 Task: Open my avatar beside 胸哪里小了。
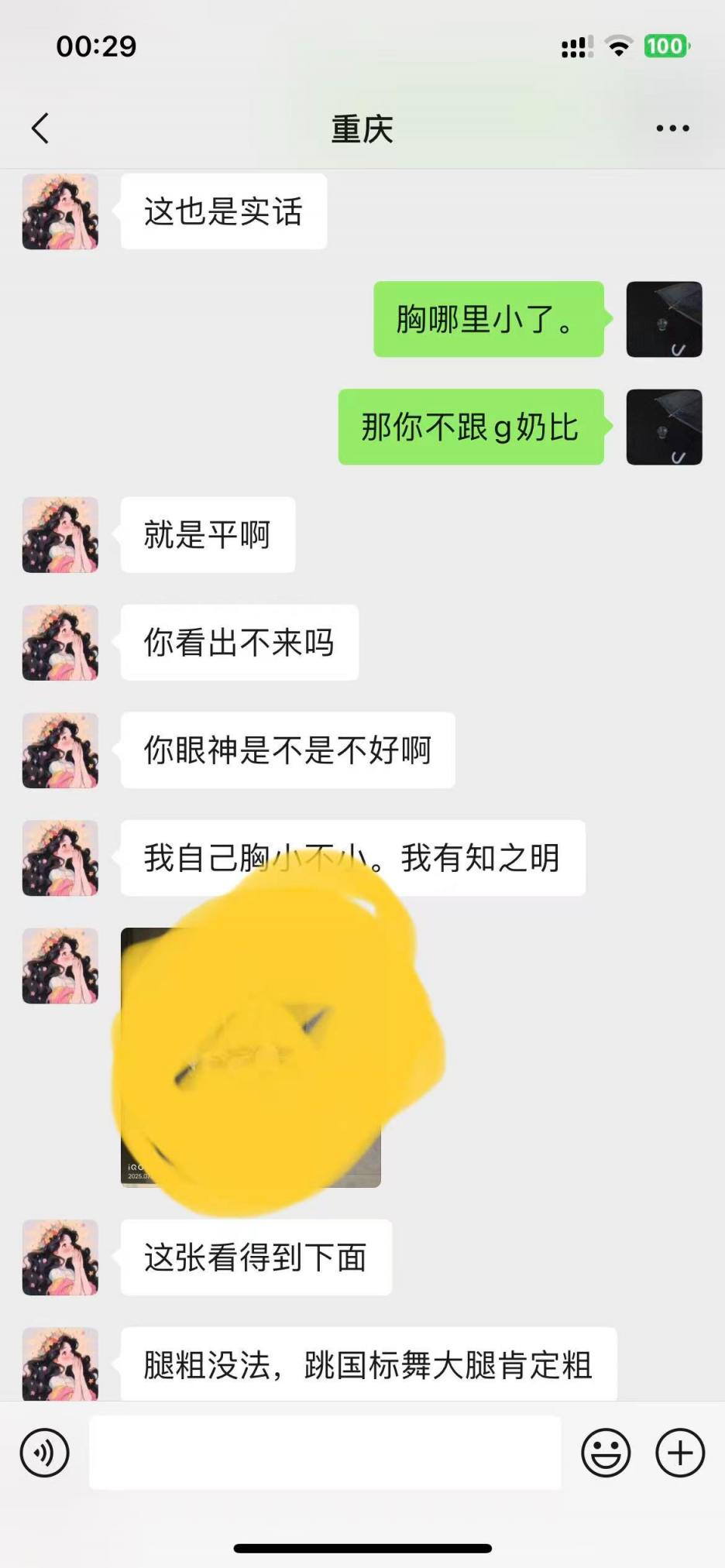(x=664, y=319)
